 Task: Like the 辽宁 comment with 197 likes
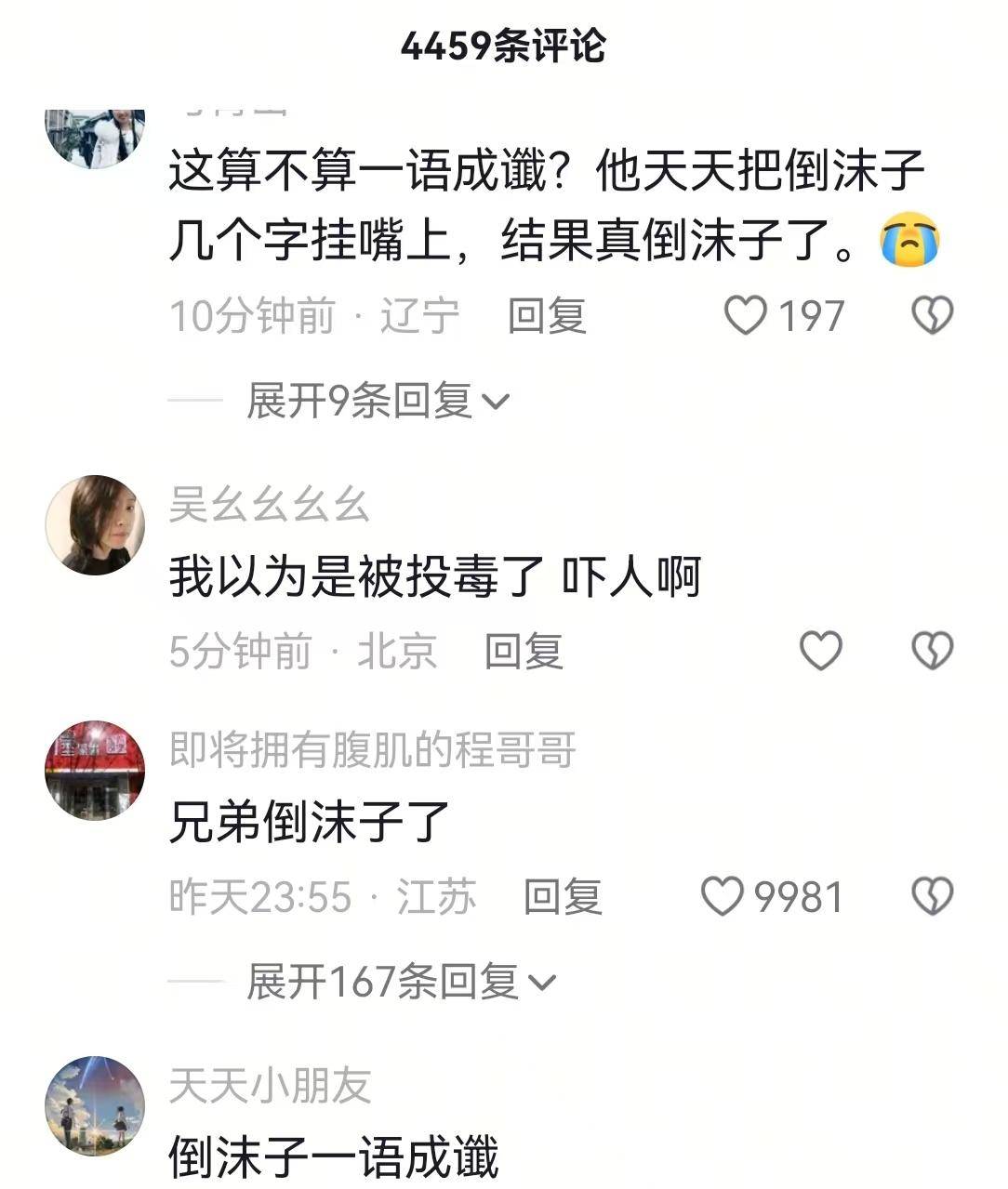tap(746, 316)
